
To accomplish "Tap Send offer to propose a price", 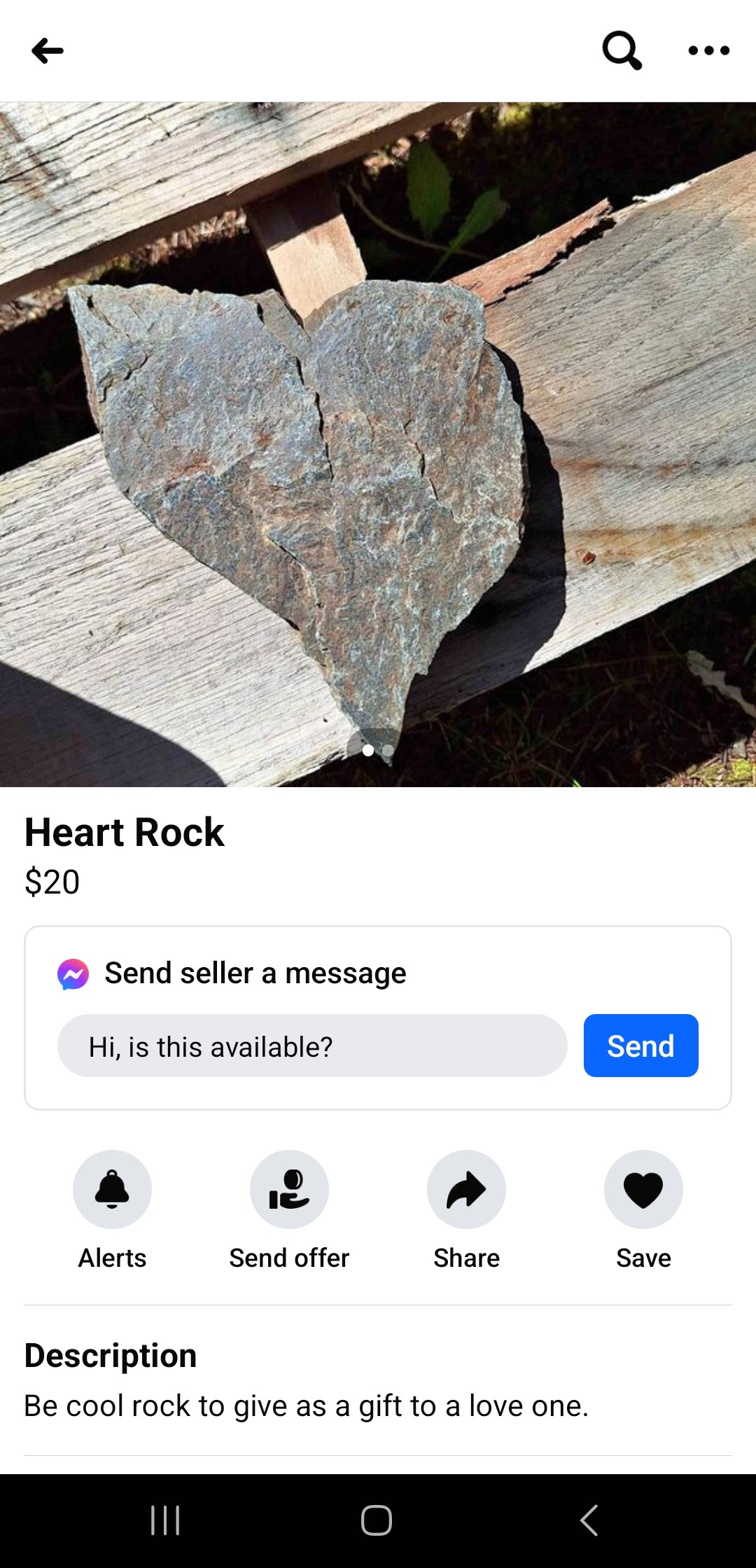I will click(x=289, y=1189).
